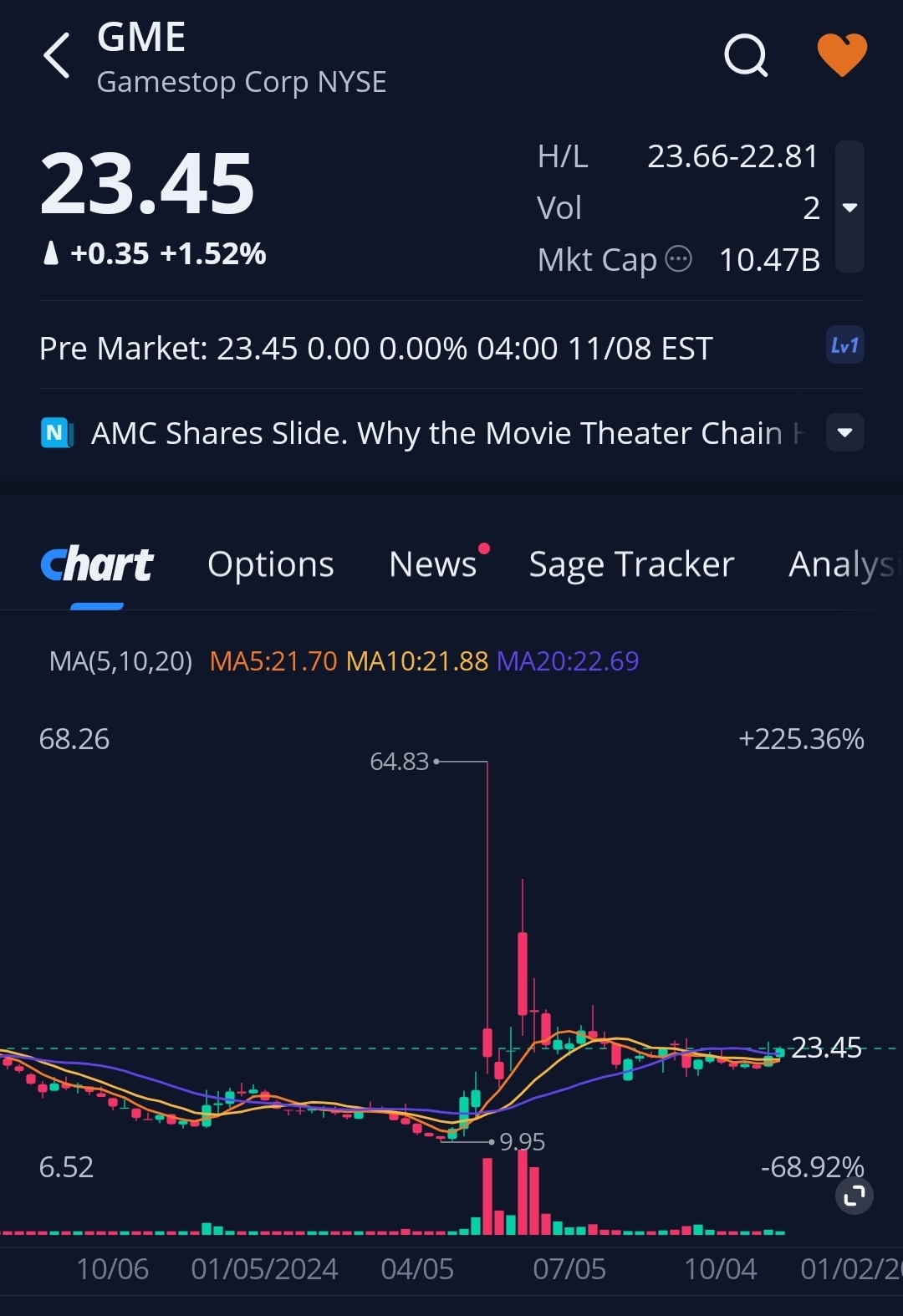Open Market Cap info bubble
This screenshot has width=903, height=1316.
coord(678,259)
